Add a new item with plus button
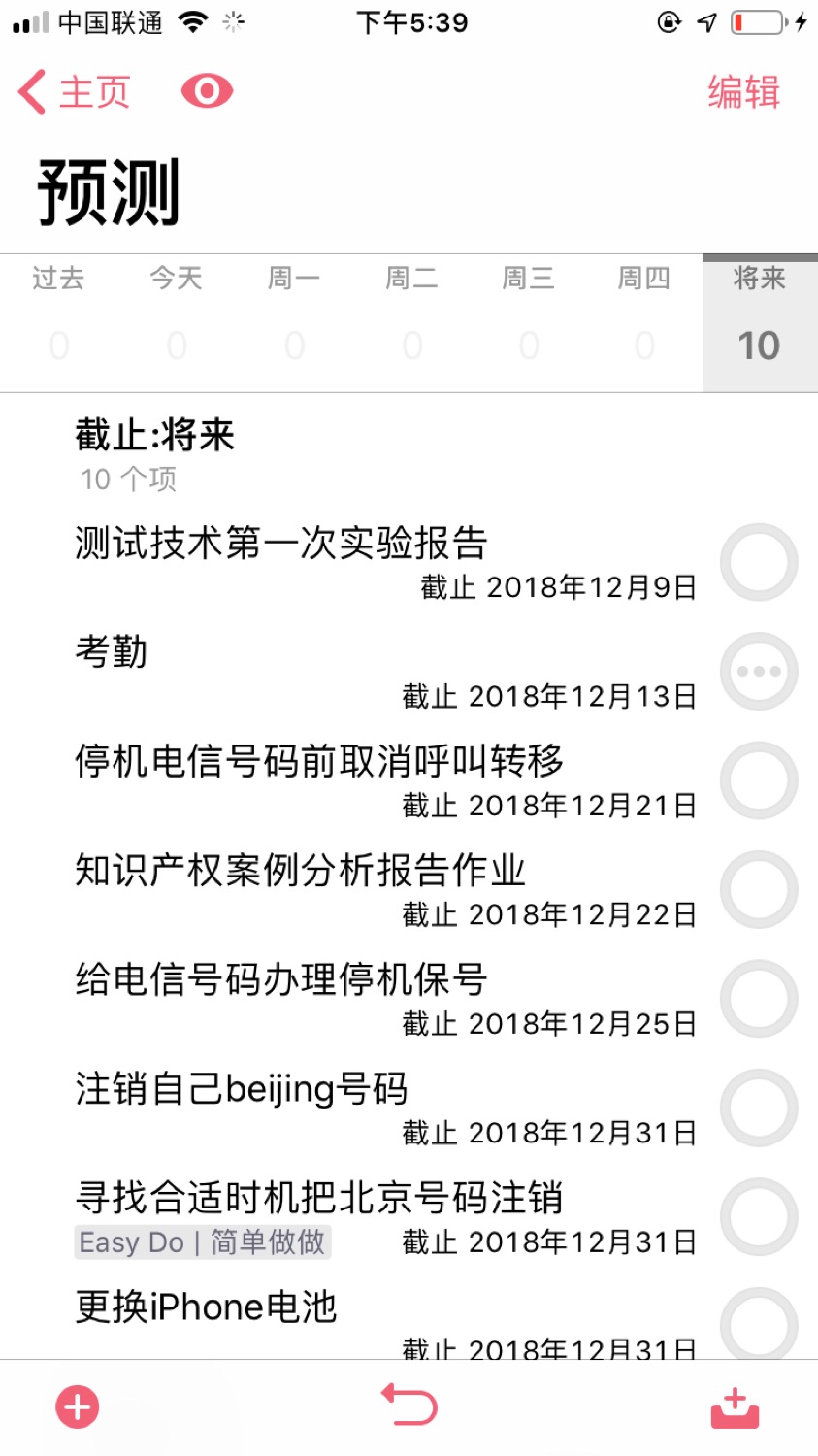This screenshot has height=1456, width=818. (78, 1407)
